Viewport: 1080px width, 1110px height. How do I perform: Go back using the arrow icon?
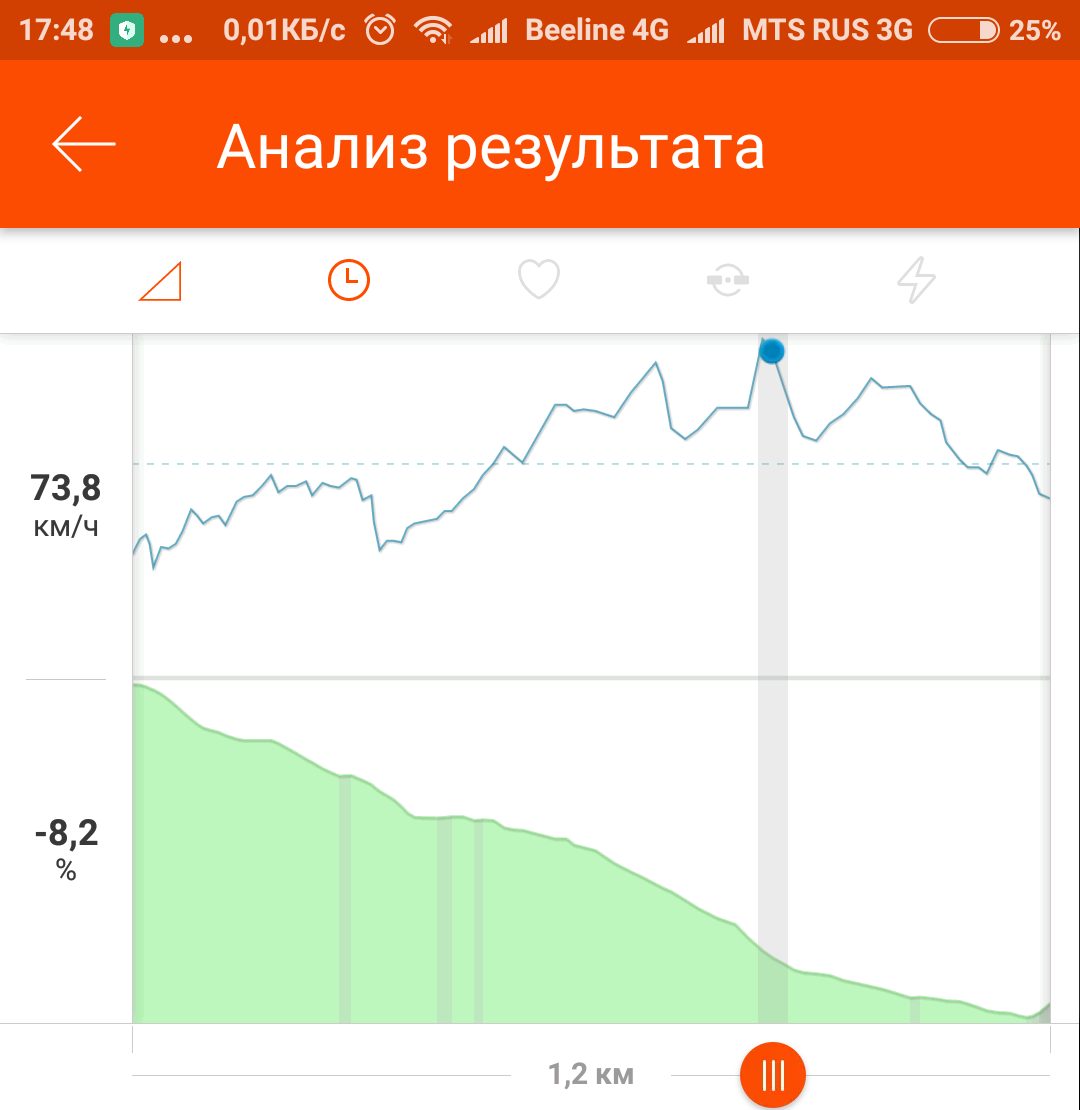84,145
